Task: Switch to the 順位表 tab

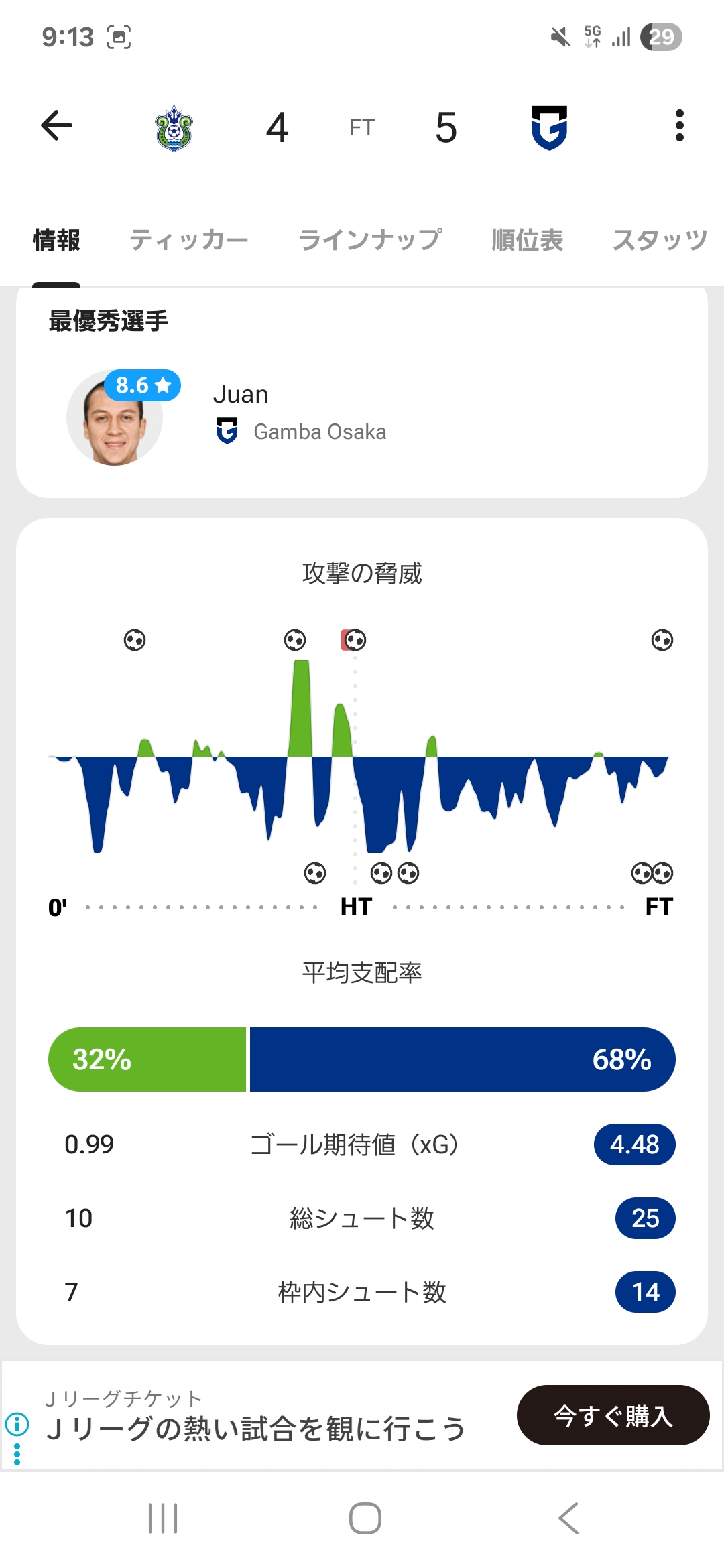Action: (527, 240)
